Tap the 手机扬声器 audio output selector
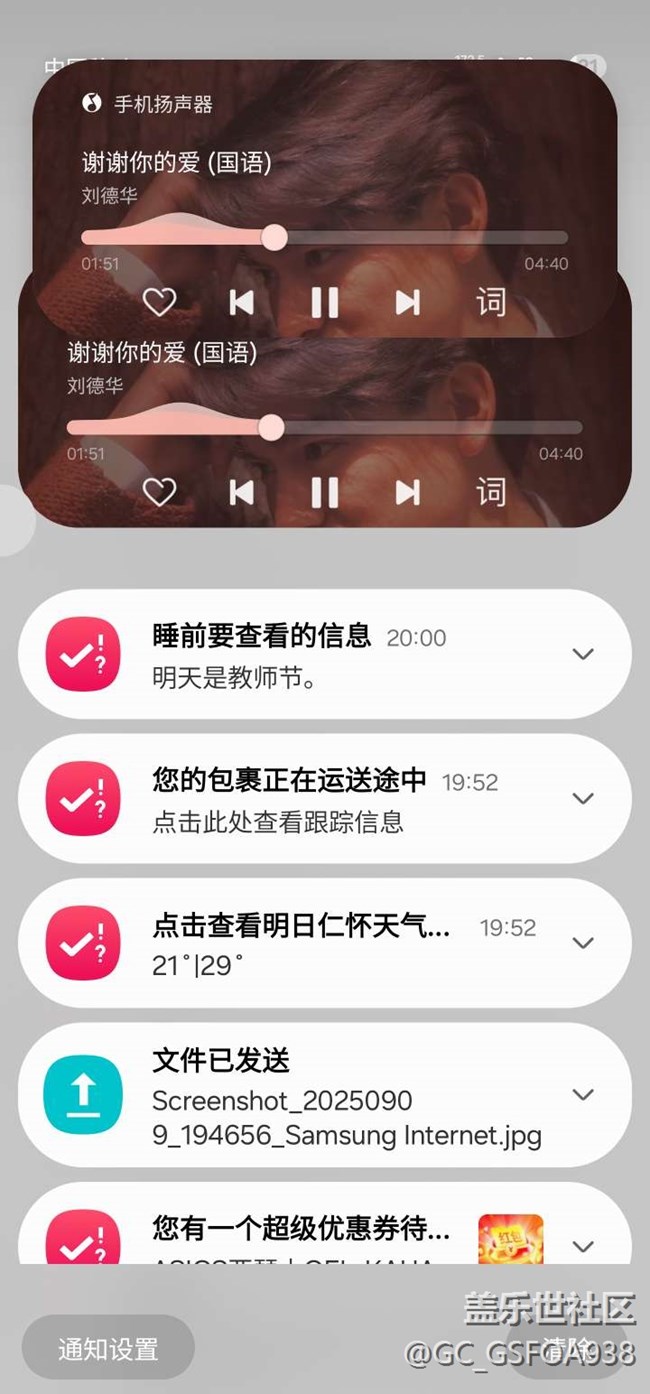Image resolution: width=650 pixels, height=1394 pixels. [x=146, y=104]
